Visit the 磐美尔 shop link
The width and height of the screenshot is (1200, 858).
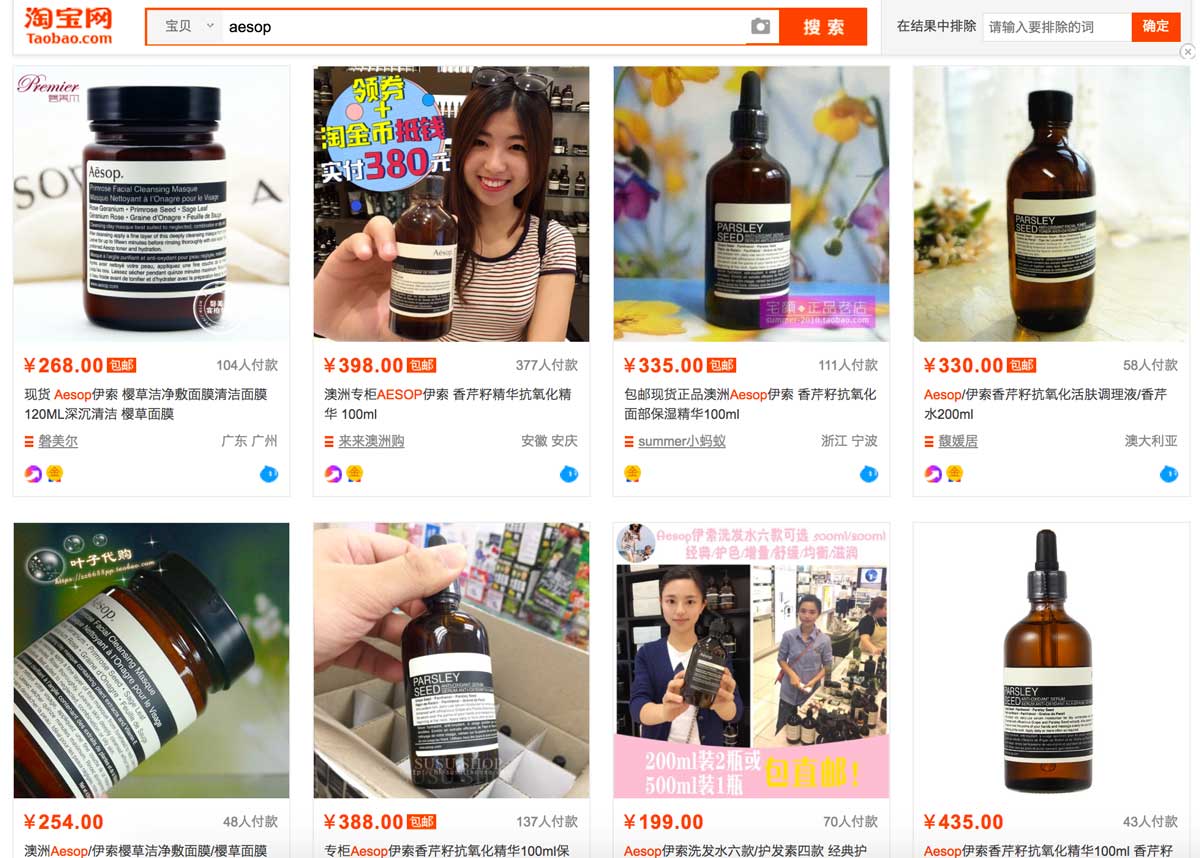point(58,441)
